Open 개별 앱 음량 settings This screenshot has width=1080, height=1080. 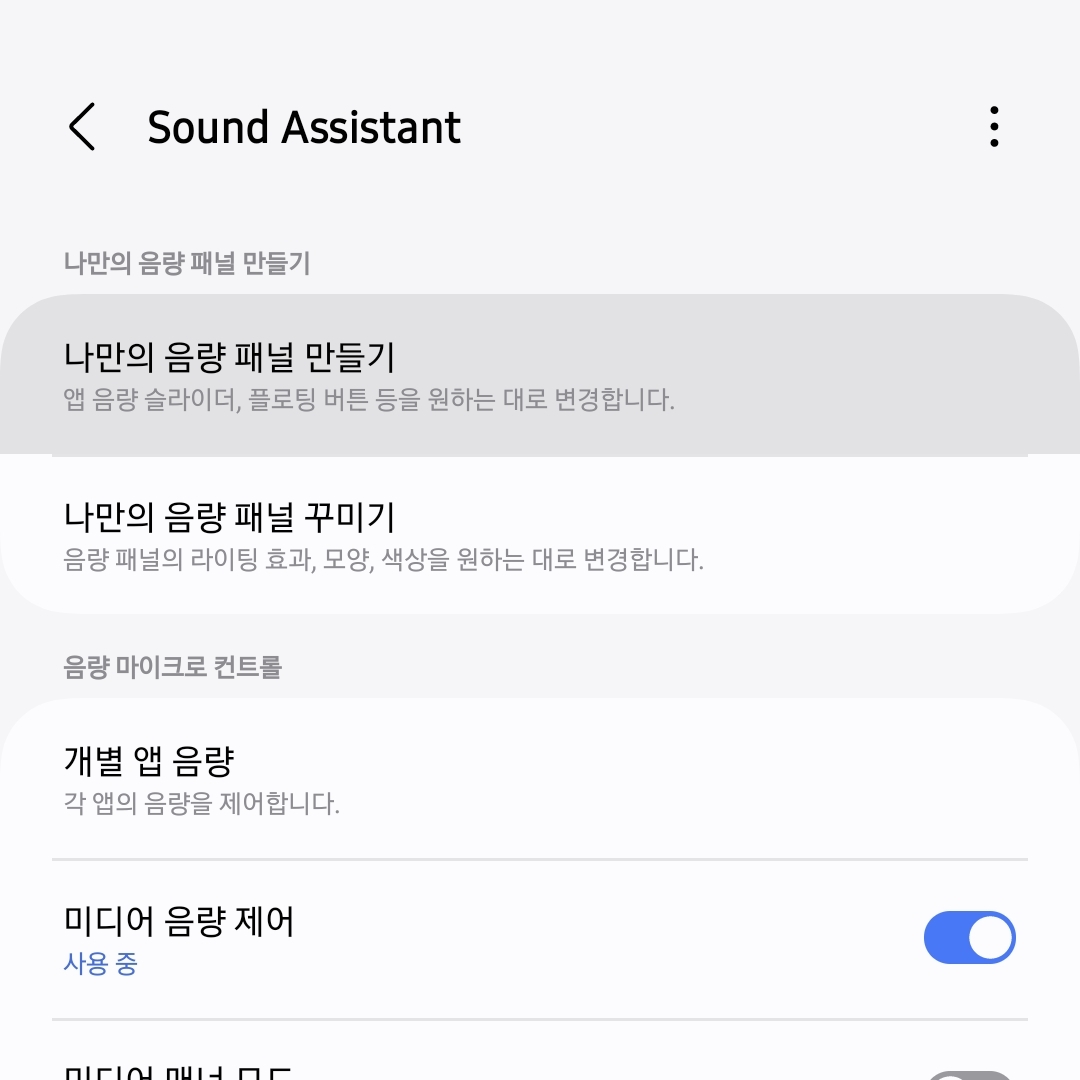(400, 778)
